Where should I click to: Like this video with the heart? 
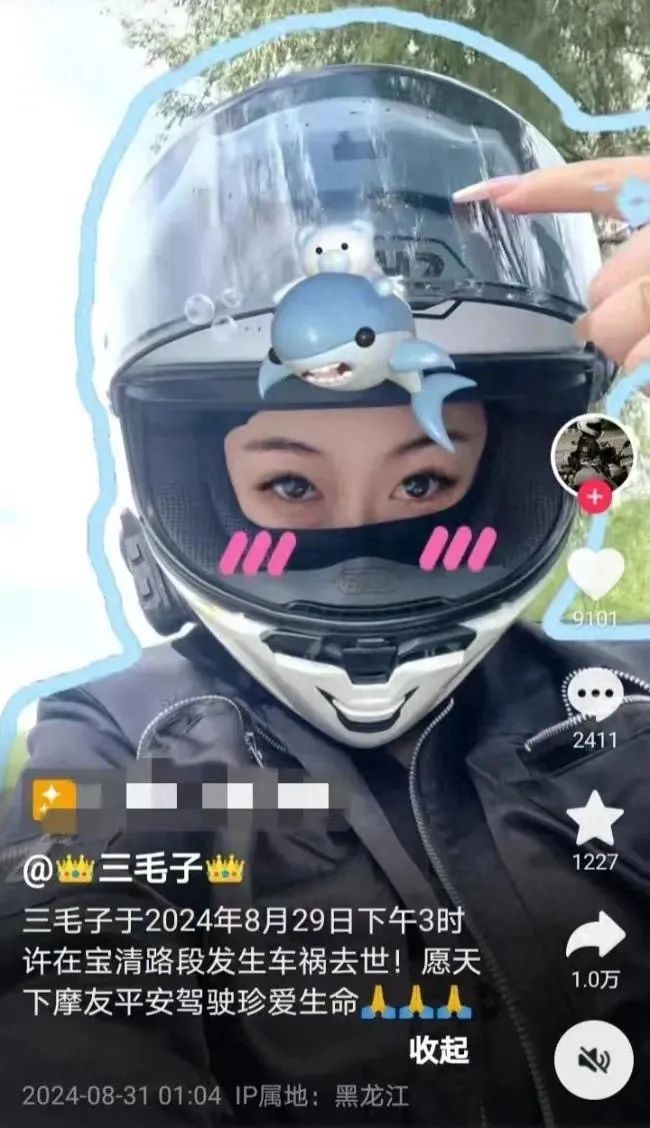595,573
